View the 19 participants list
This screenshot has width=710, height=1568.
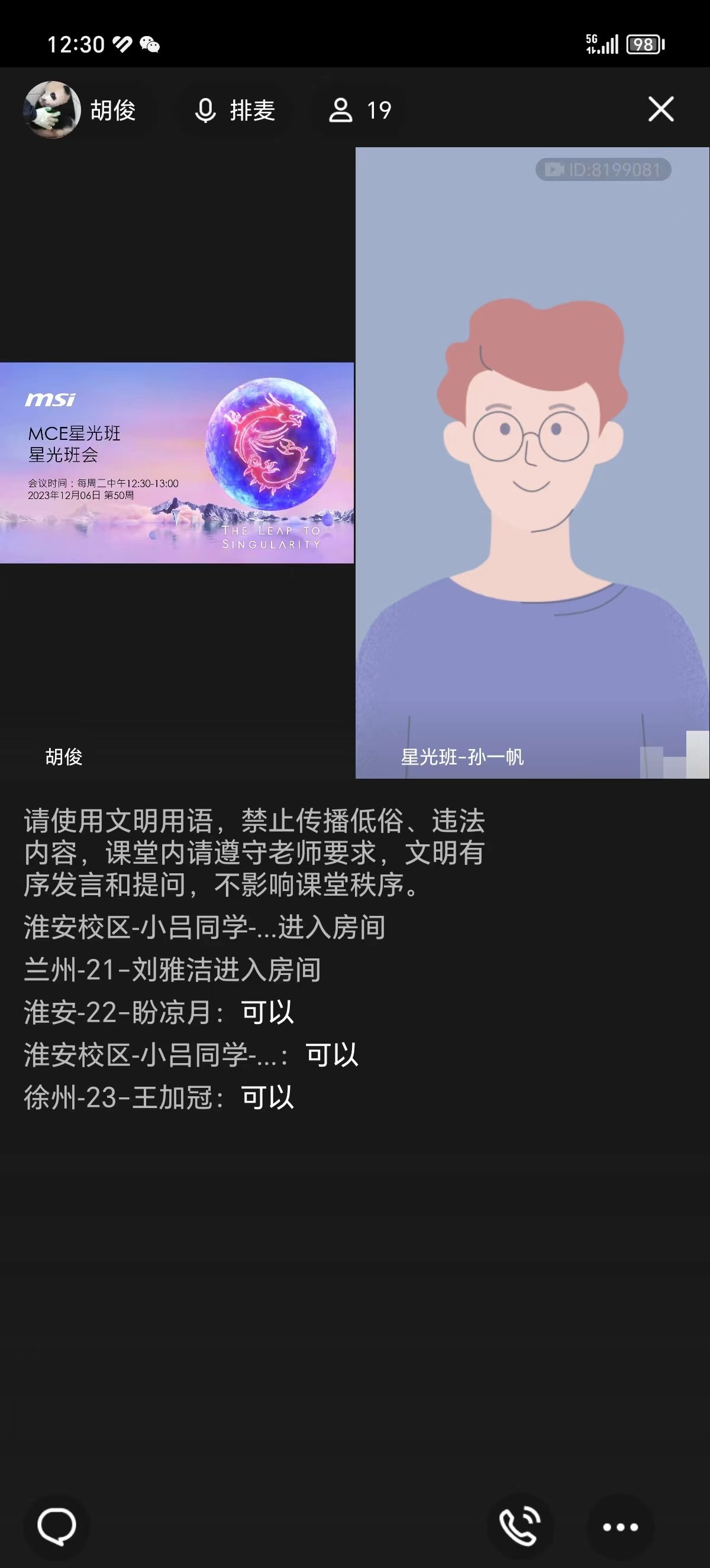tap(359, 110)
